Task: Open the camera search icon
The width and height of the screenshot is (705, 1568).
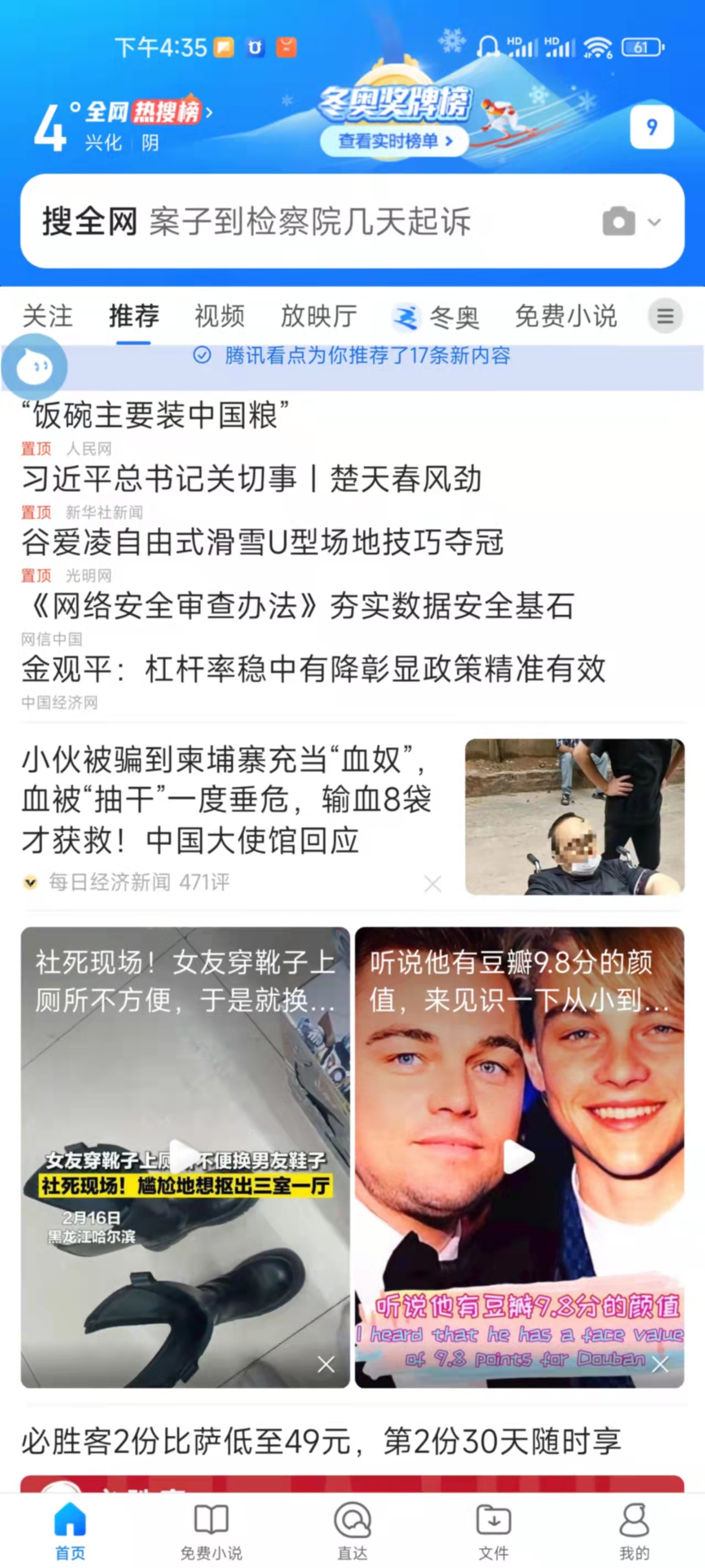Action: click(x=618, y=221)
